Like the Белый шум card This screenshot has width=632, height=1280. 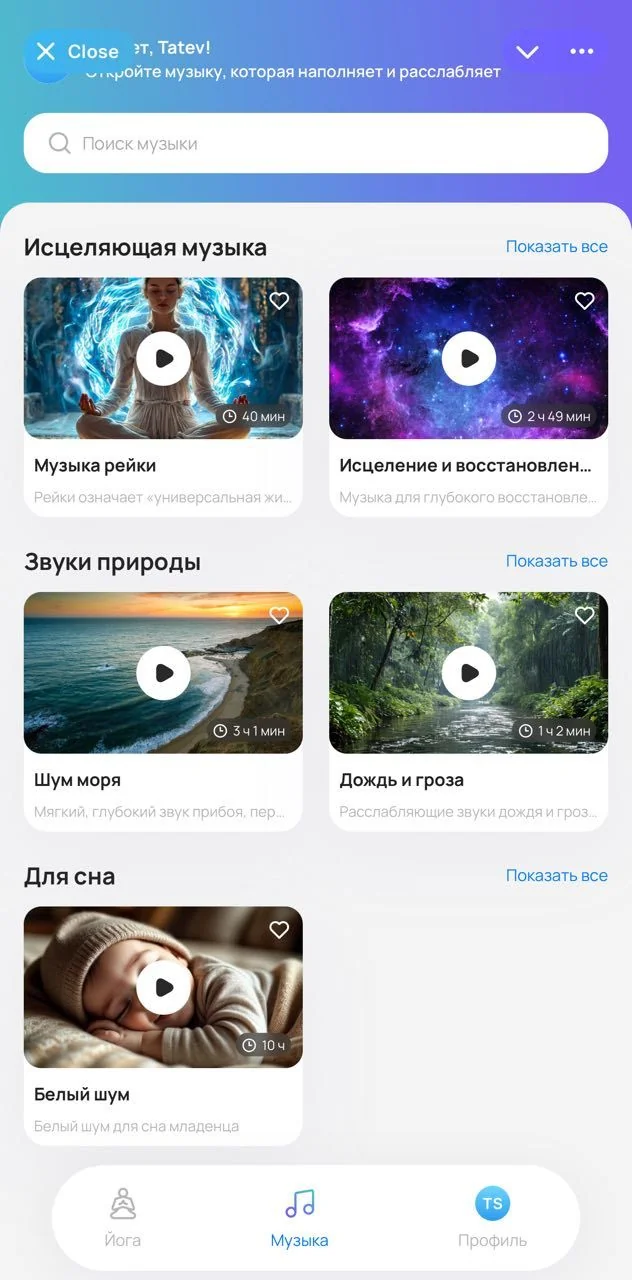[279, 930]
